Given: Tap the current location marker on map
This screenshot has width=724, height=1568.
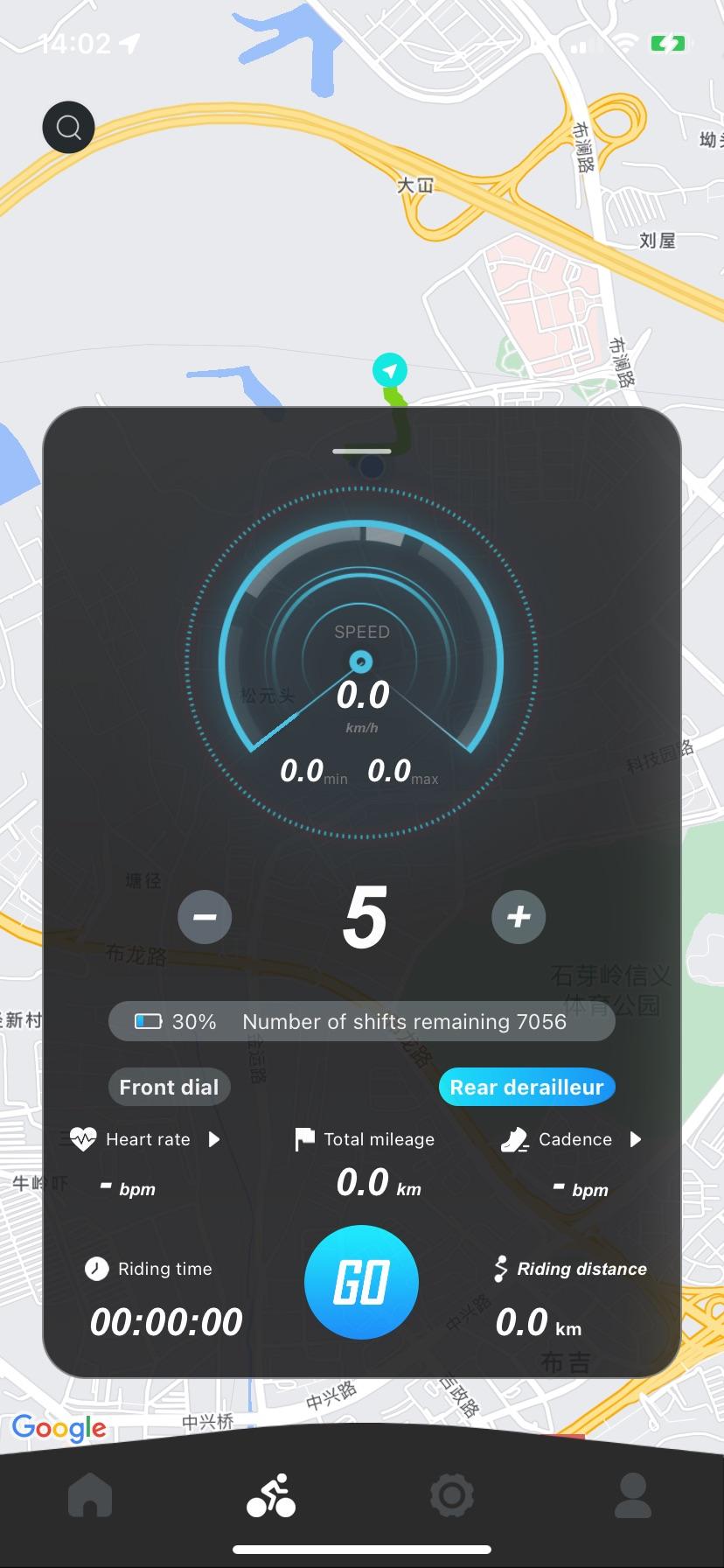Looking at the screenshot, I should pos(390,370).
